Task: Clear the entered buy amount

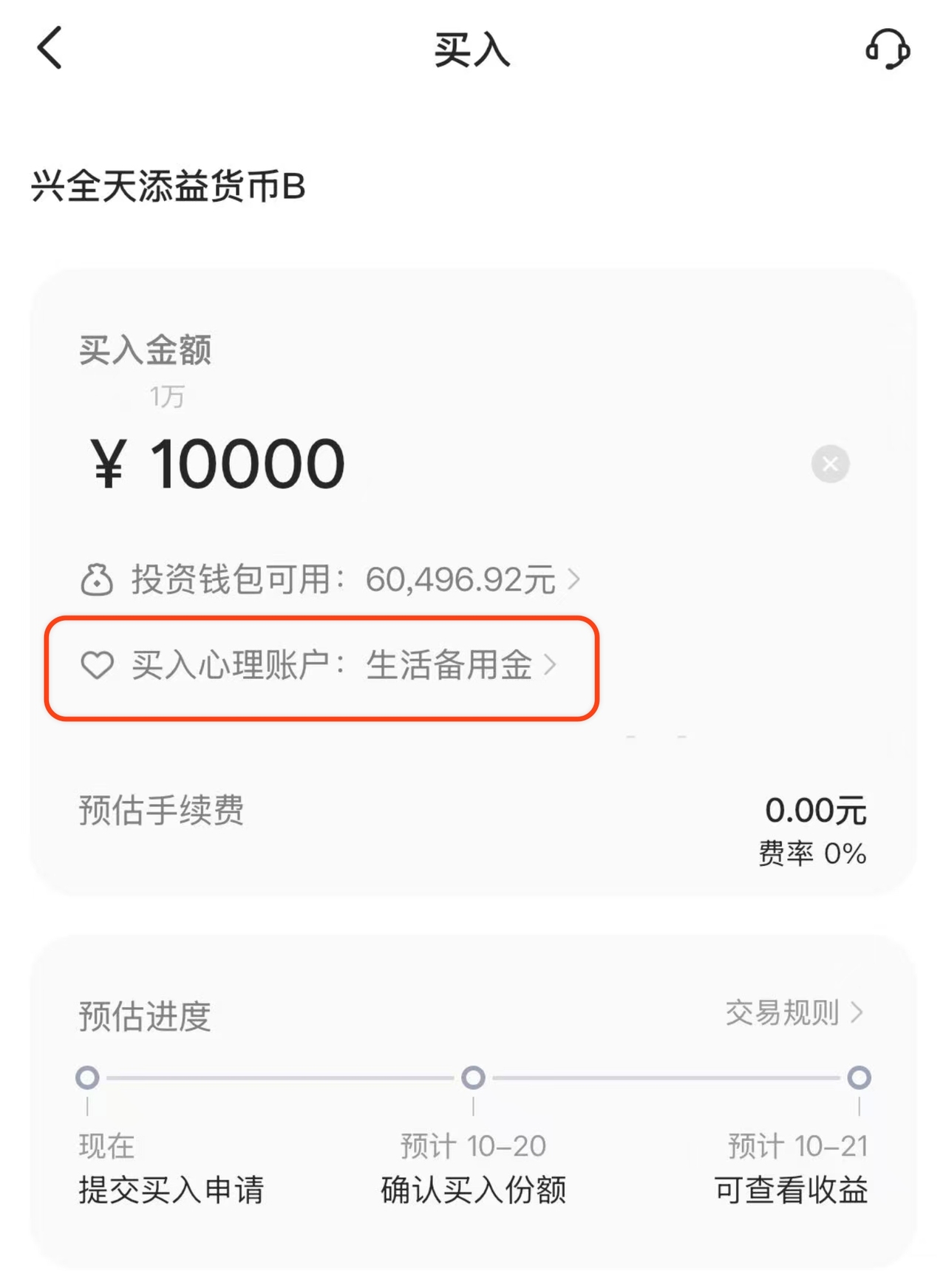Action: (830, 464)
